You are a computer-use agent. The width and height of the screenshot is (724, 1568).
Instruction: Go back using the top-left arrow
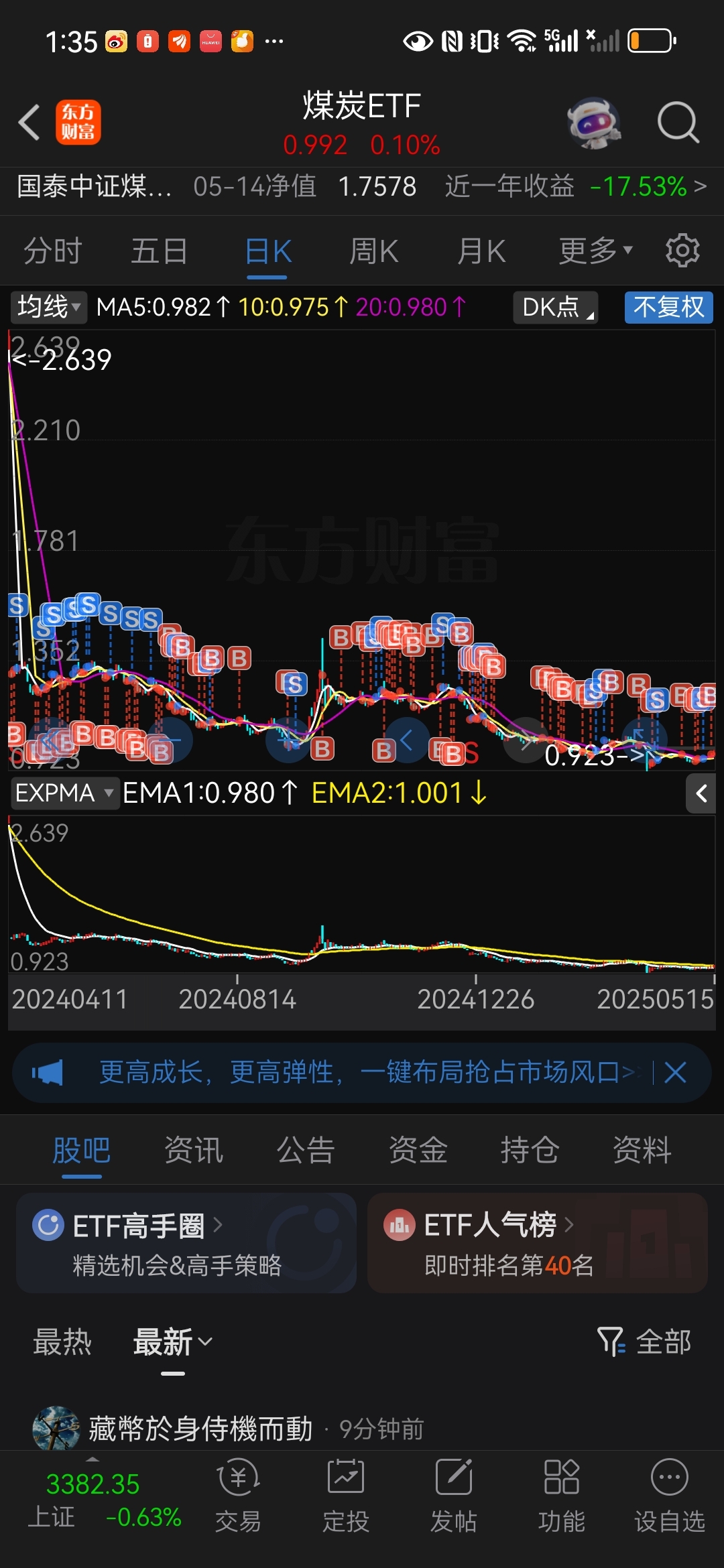[x=29, y=123]
